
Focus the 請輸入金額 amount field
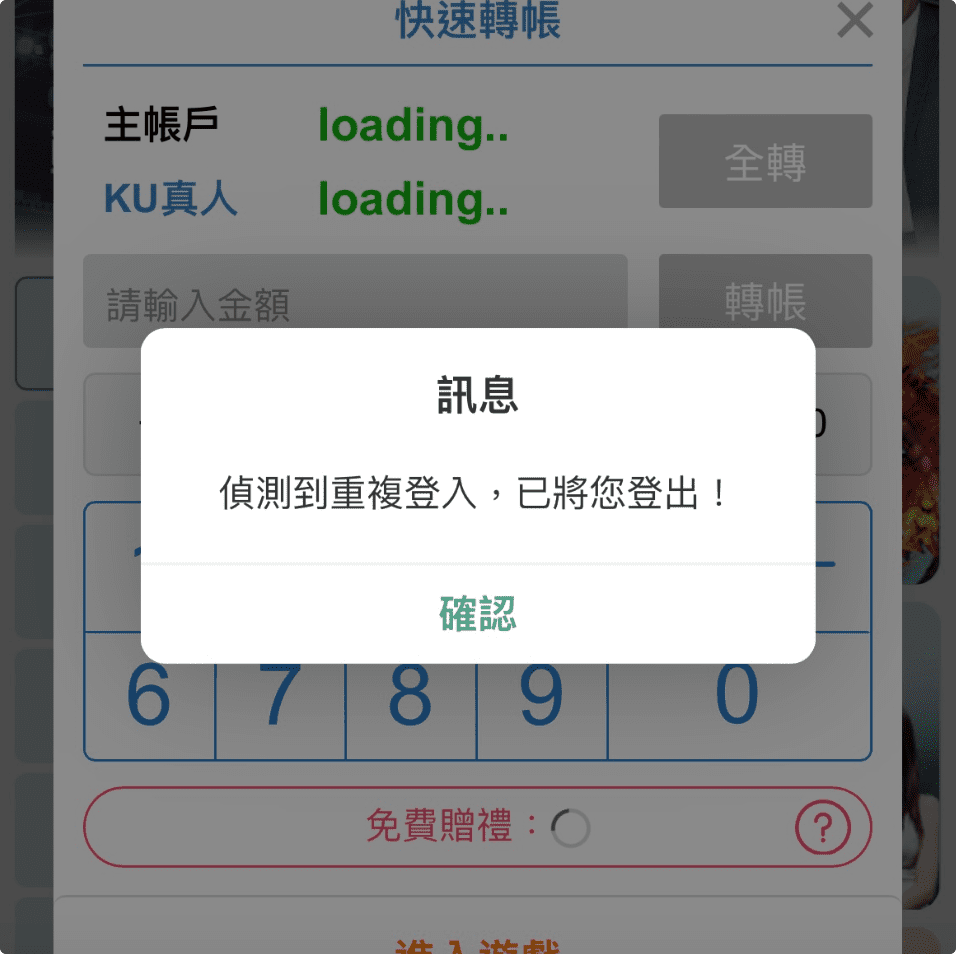pos(355,302)
